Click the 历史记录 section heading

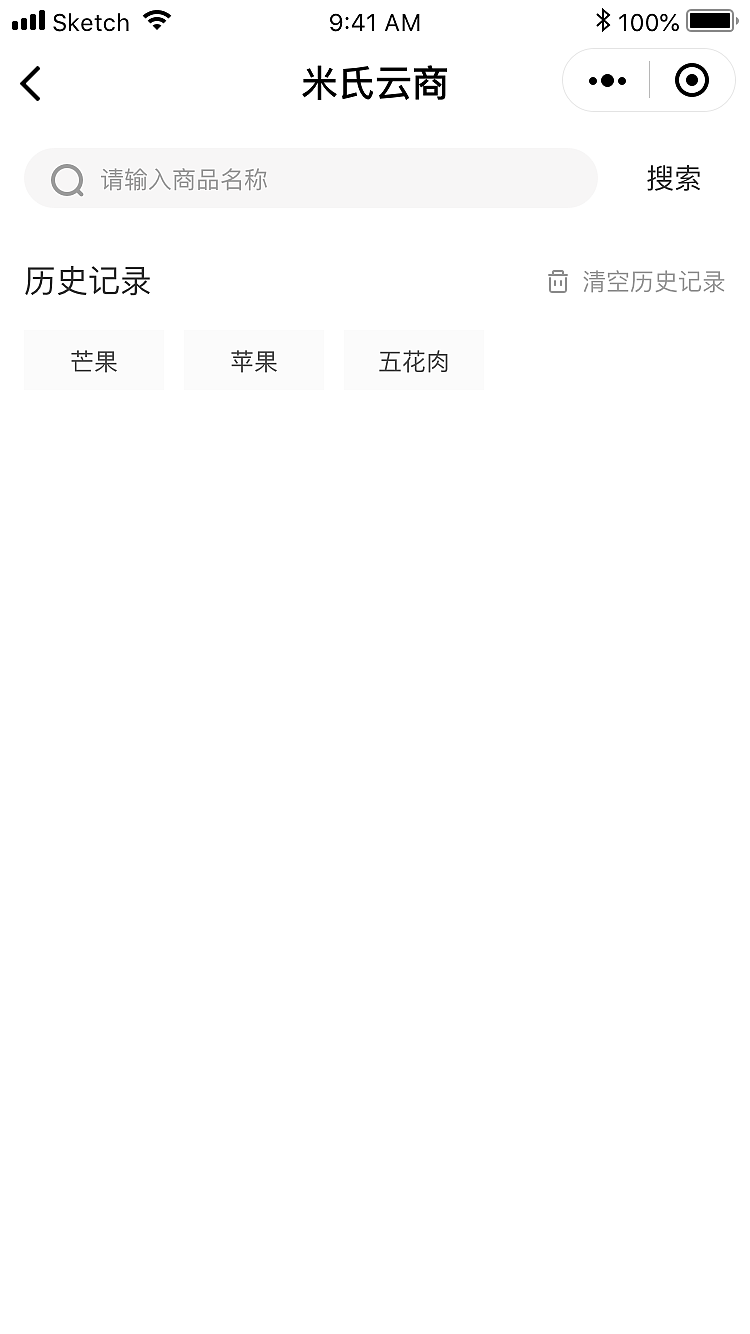pyautogui.click(x=88, y=281)
